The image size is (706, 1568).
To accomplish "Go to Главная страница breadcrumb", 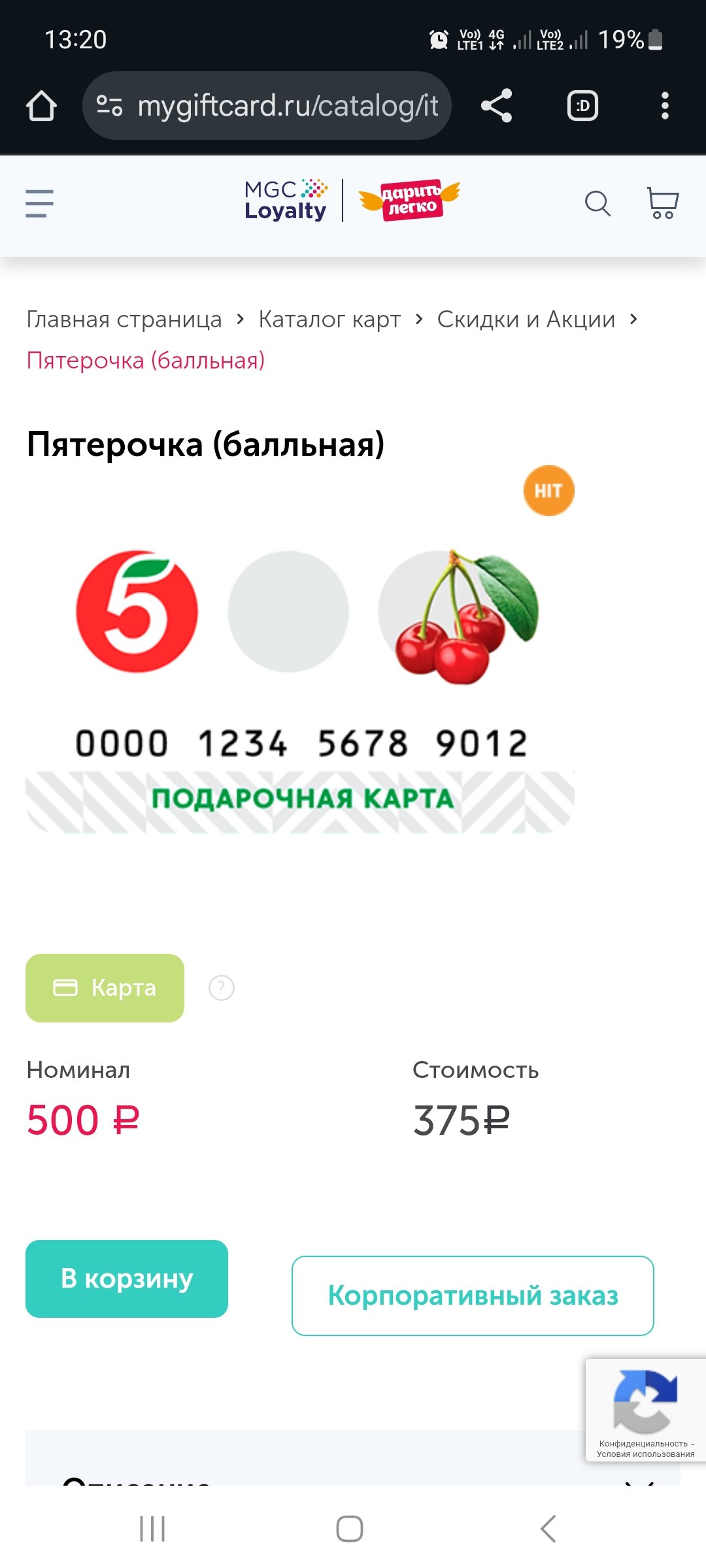I will [124, 319].
